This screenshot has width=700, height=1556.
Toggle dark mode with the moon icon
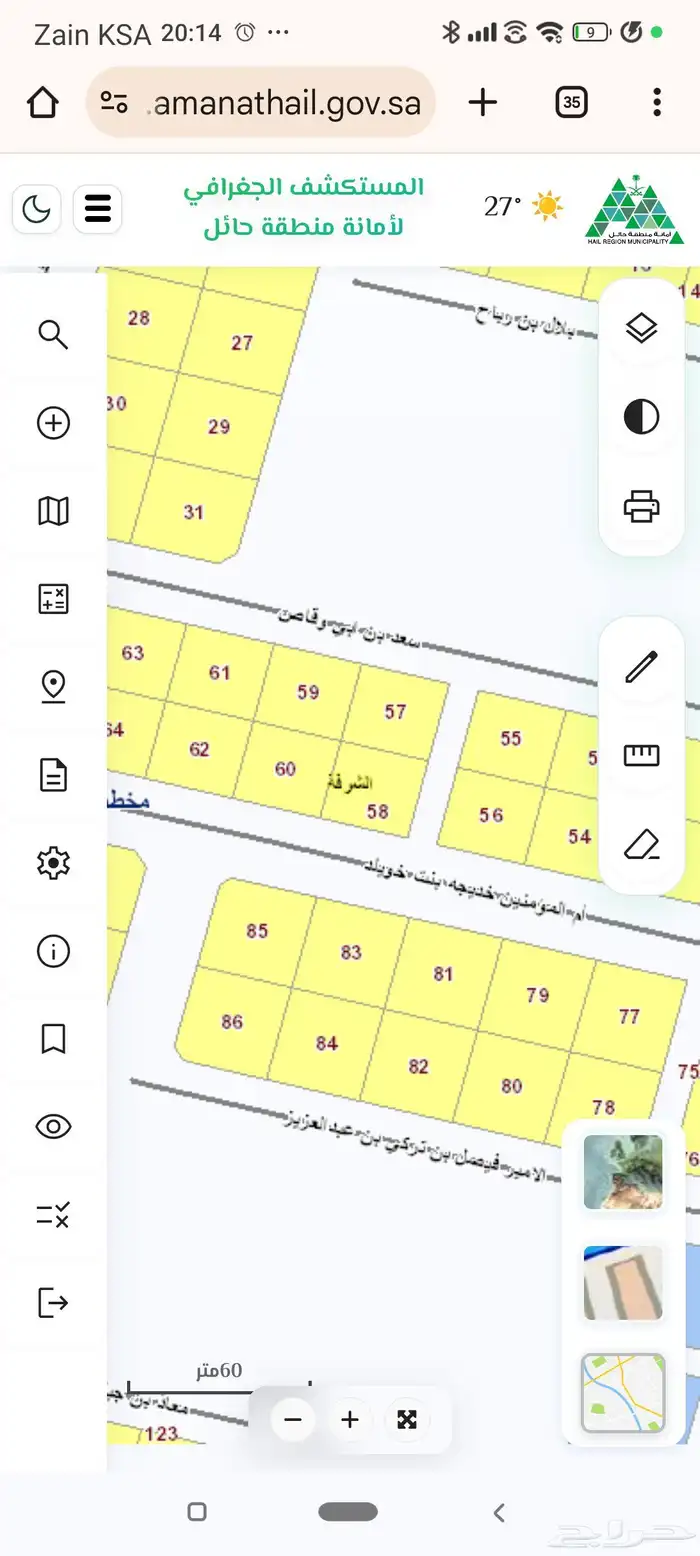(x=36, y=209)
